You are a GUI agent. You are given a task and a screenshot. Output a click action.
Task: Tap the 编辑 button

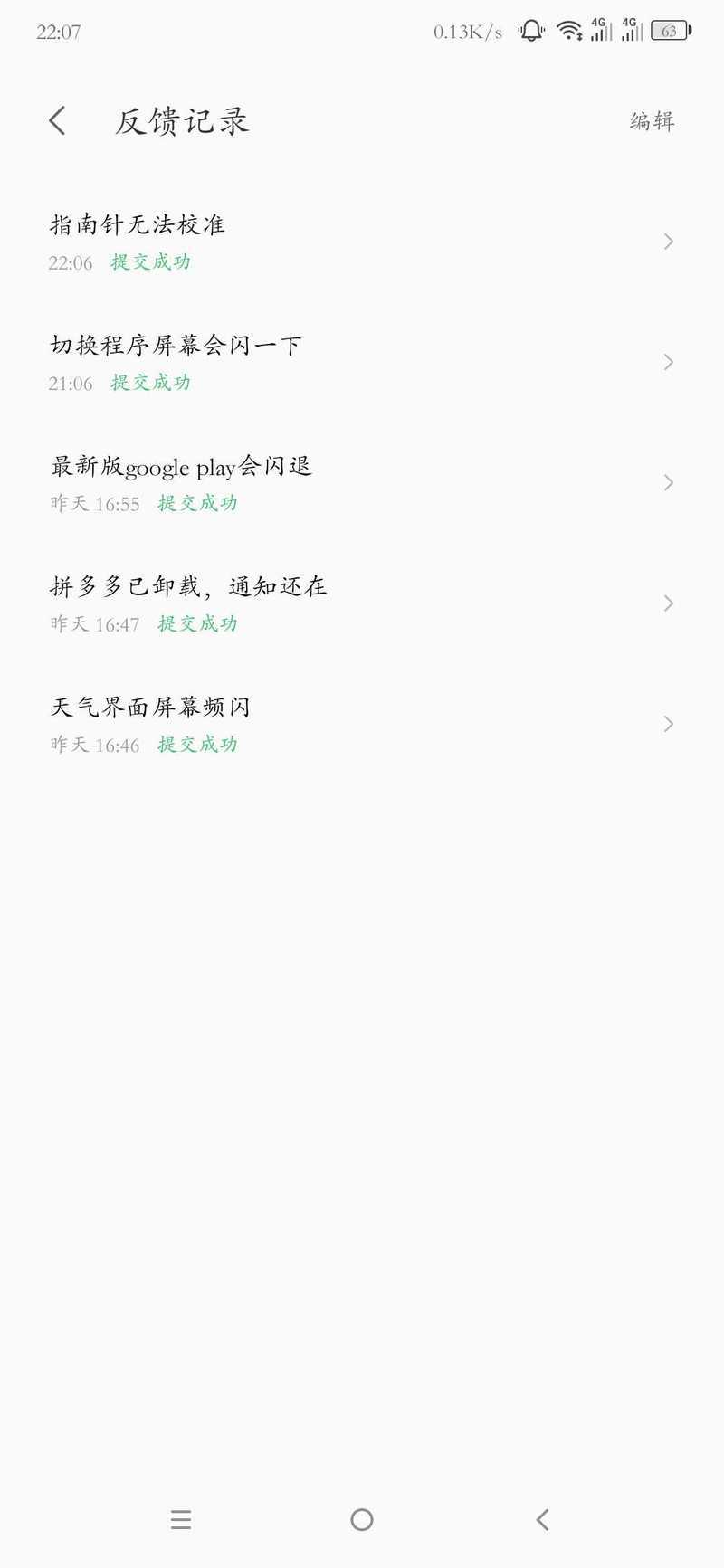click(x=653, y=121)
